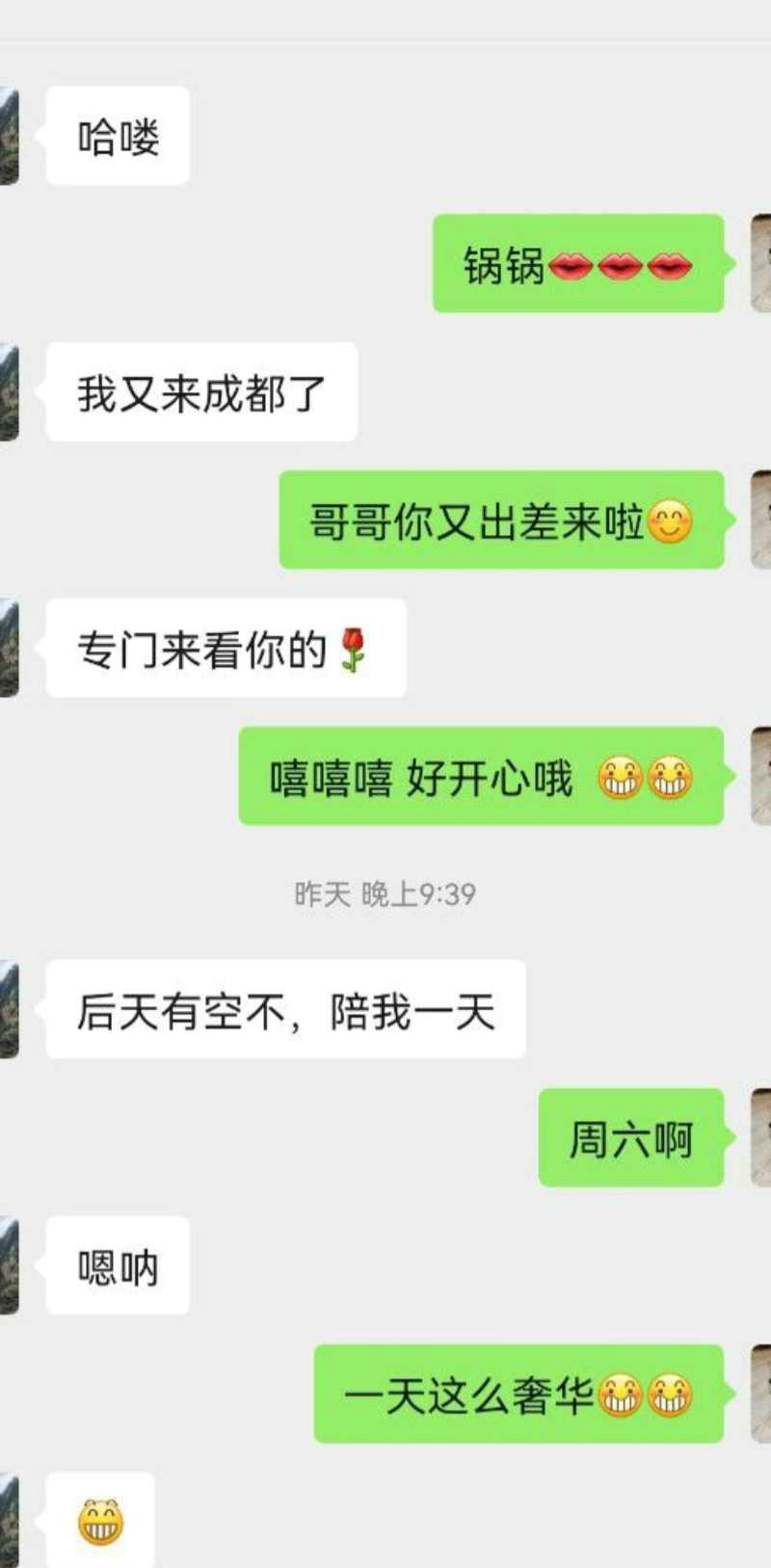This screenshot has width=771, height=1568.
Task: Open sender's avatar beside 哈喽 message
Action: [x=9, y=135]
